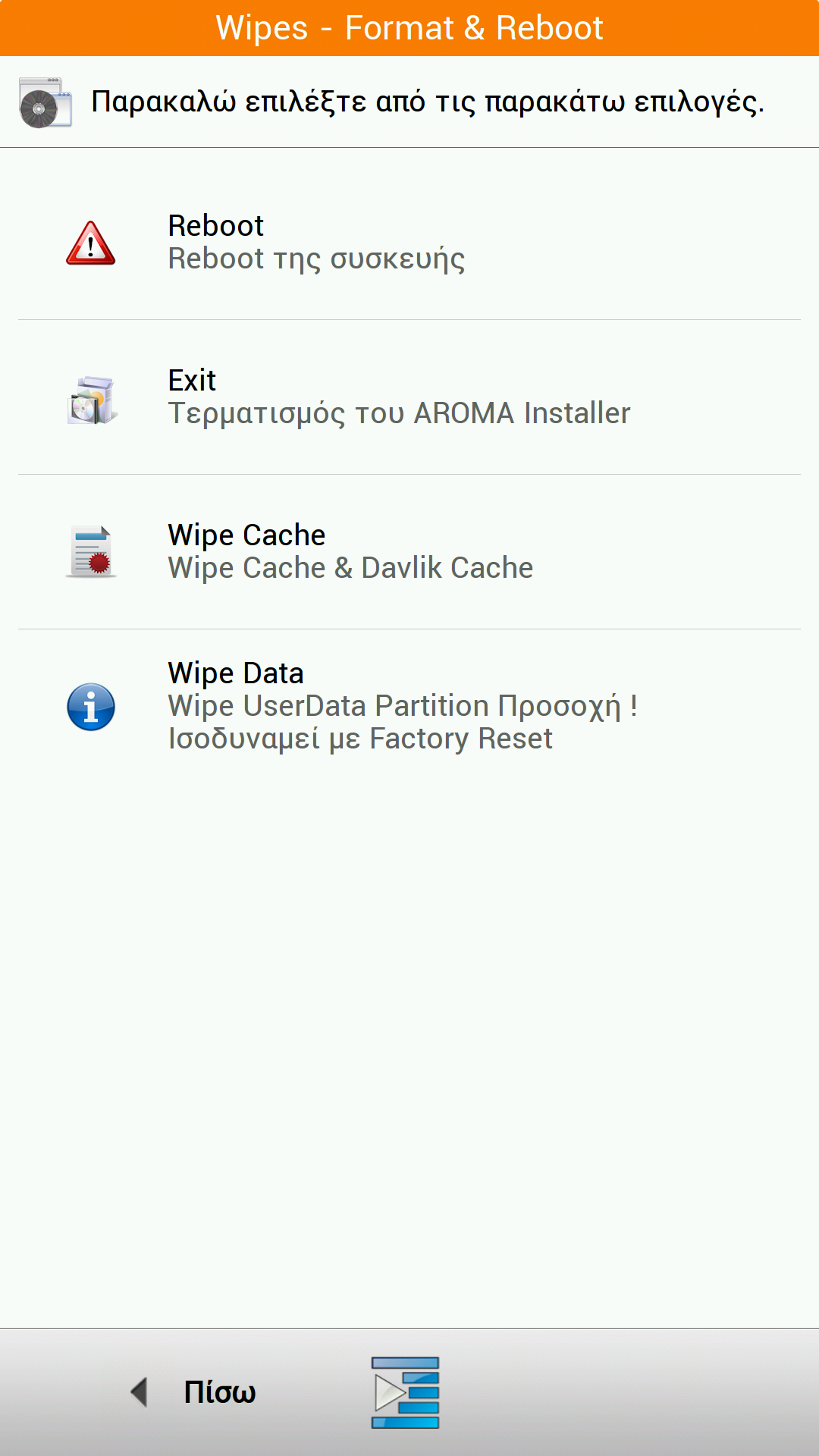This screenshot has height=1456, width=819.
Task: Choose Exit to close AROMA Installer
Action: (409, 397)
